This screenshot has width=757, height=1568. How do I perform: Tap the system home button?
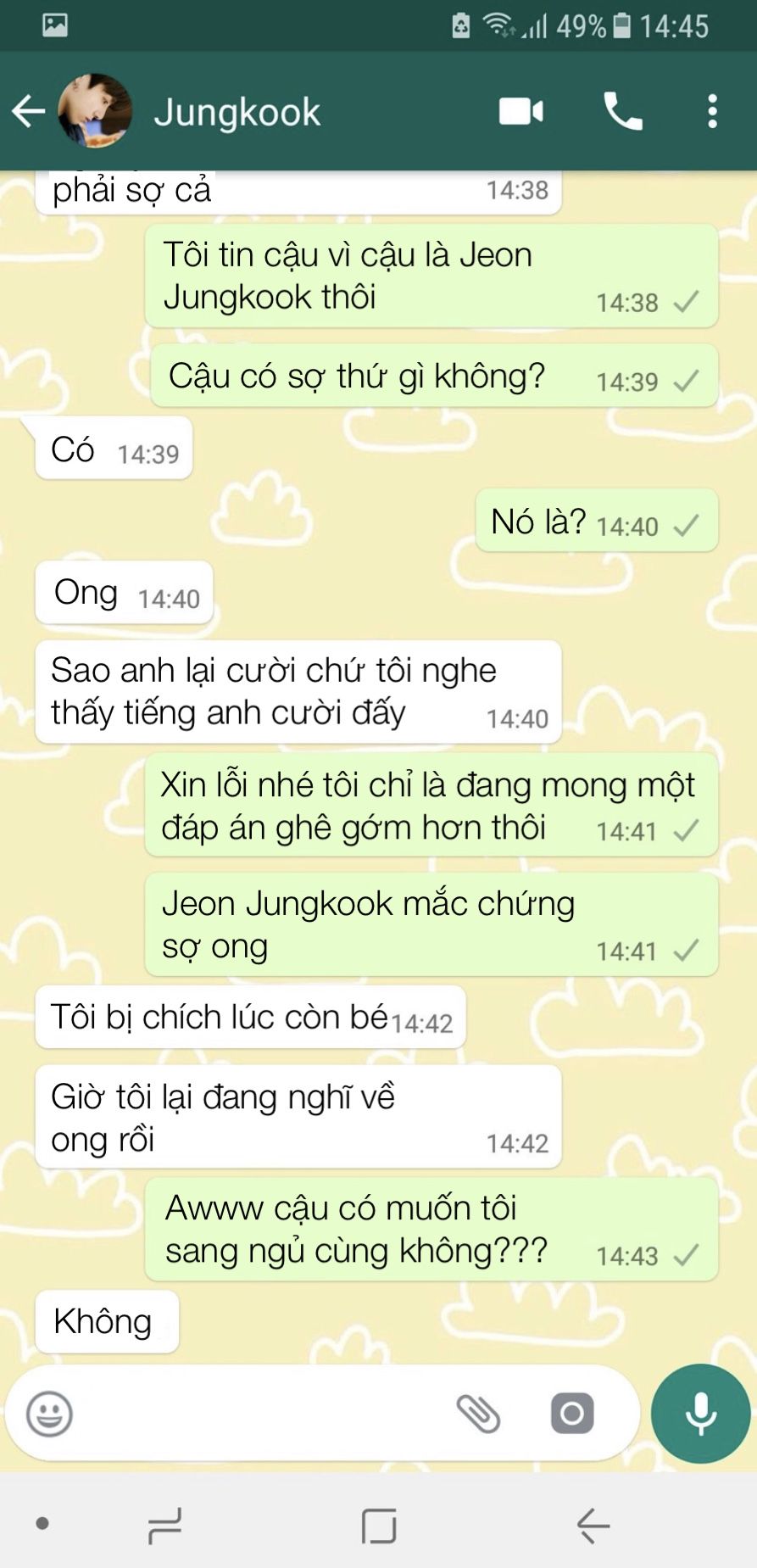click(x=378, y=1526)
